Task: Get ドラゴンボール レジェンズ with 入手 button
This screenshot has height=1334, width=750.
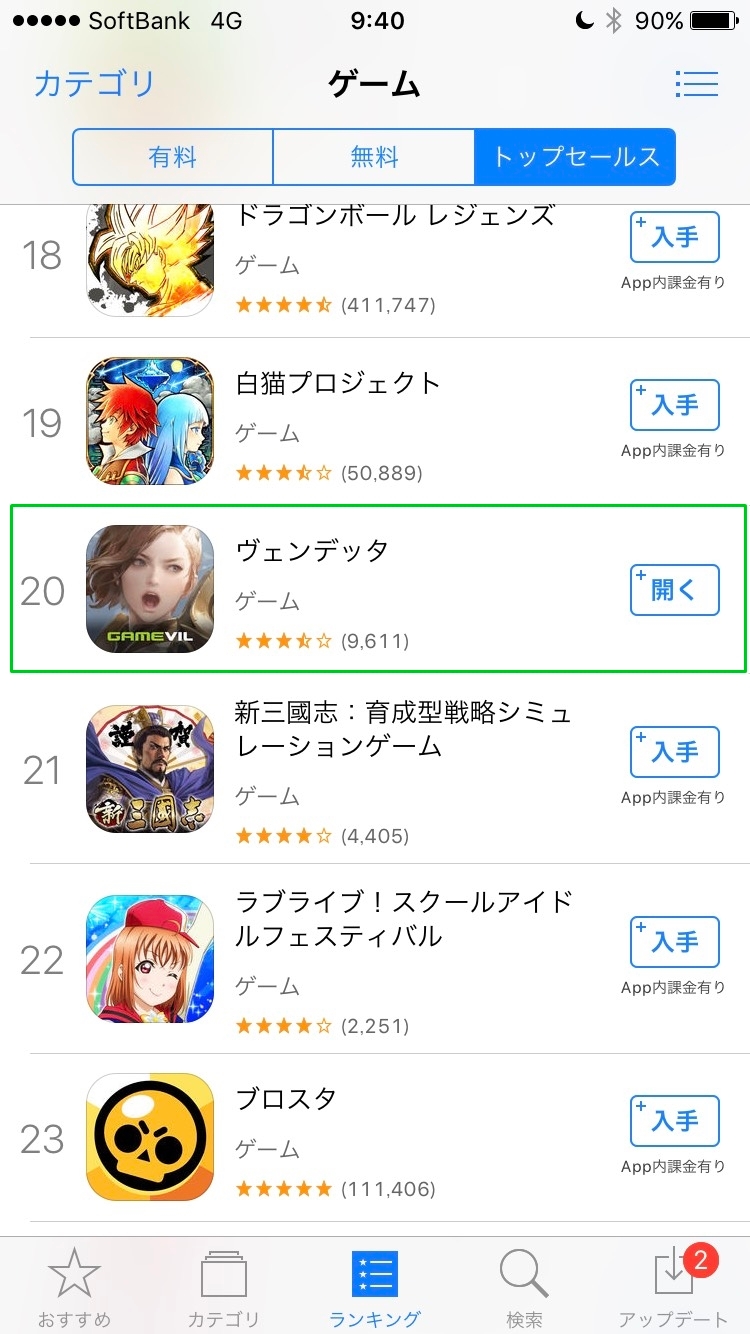Action: coord(674,238)
